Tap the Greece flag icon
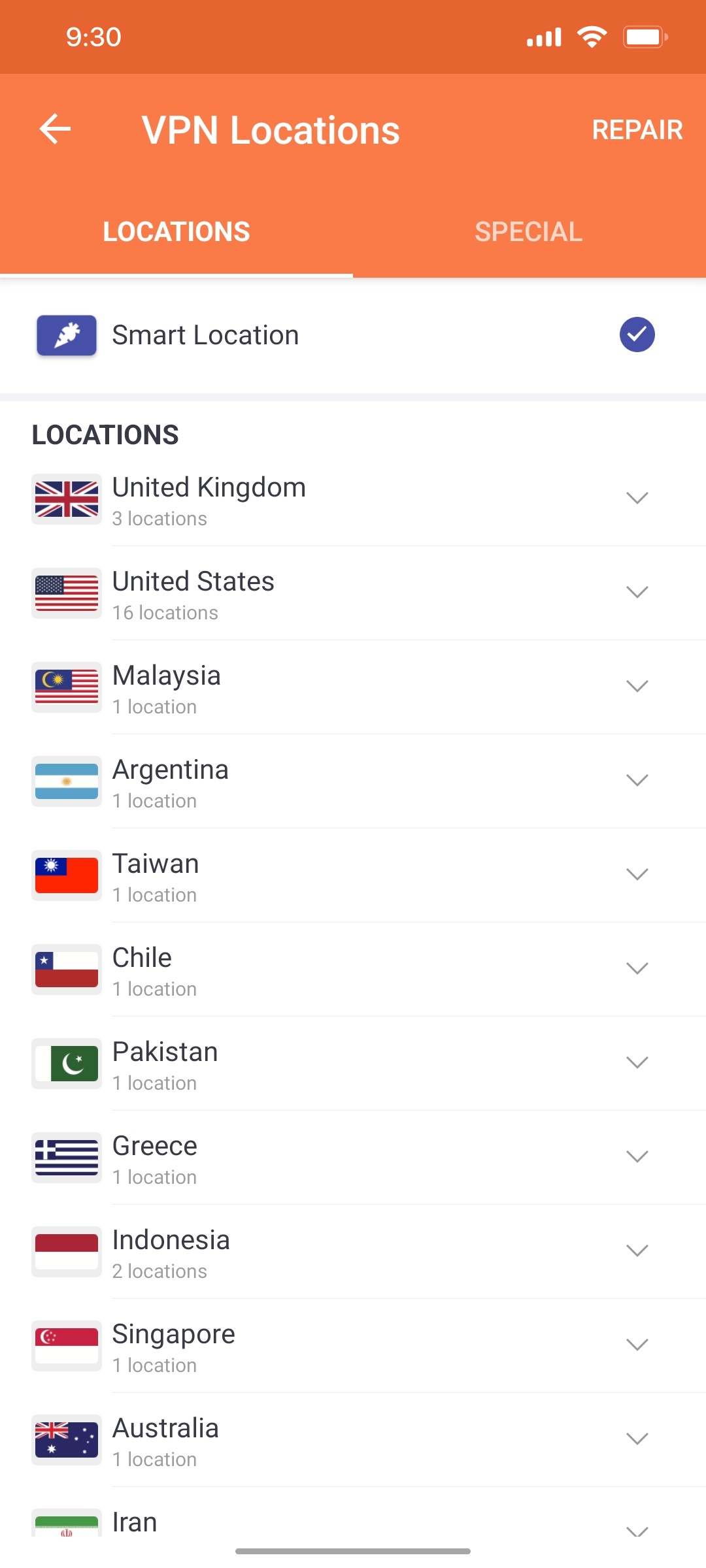Viewport: 706px width, 1568px height. 66,1158
